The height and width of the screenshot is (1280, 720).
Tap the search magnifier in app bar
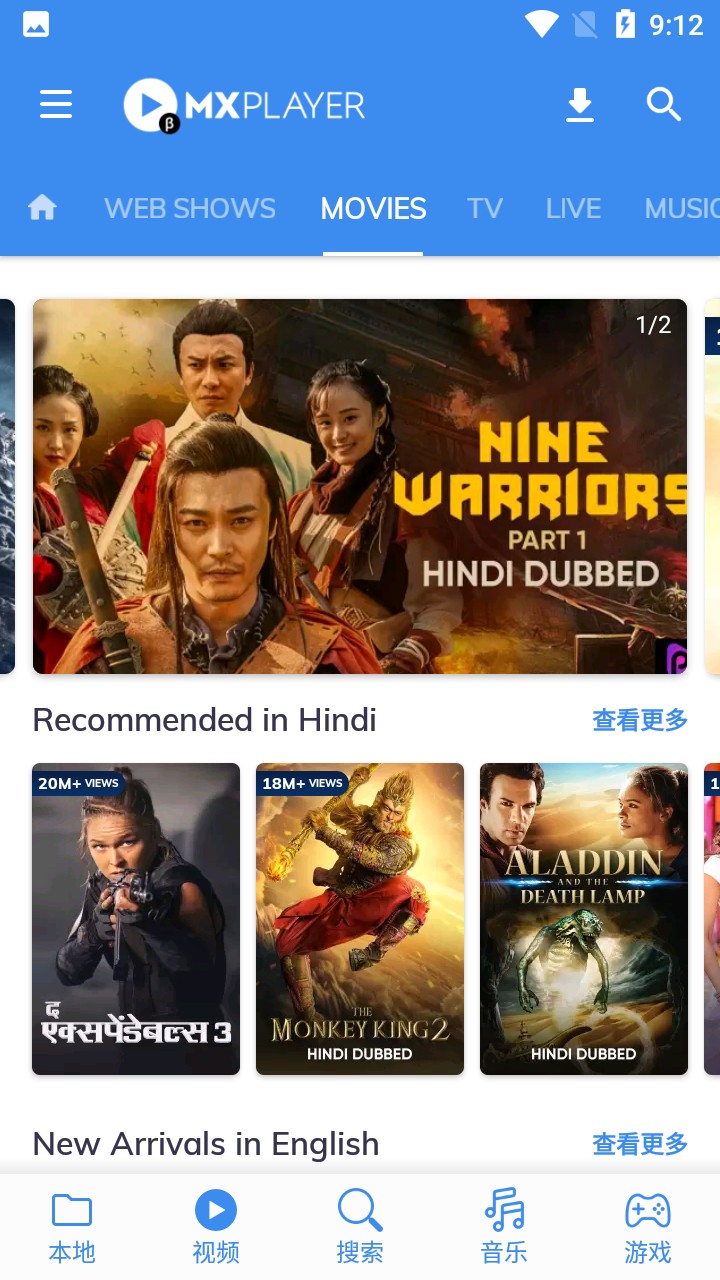[663, 105]
